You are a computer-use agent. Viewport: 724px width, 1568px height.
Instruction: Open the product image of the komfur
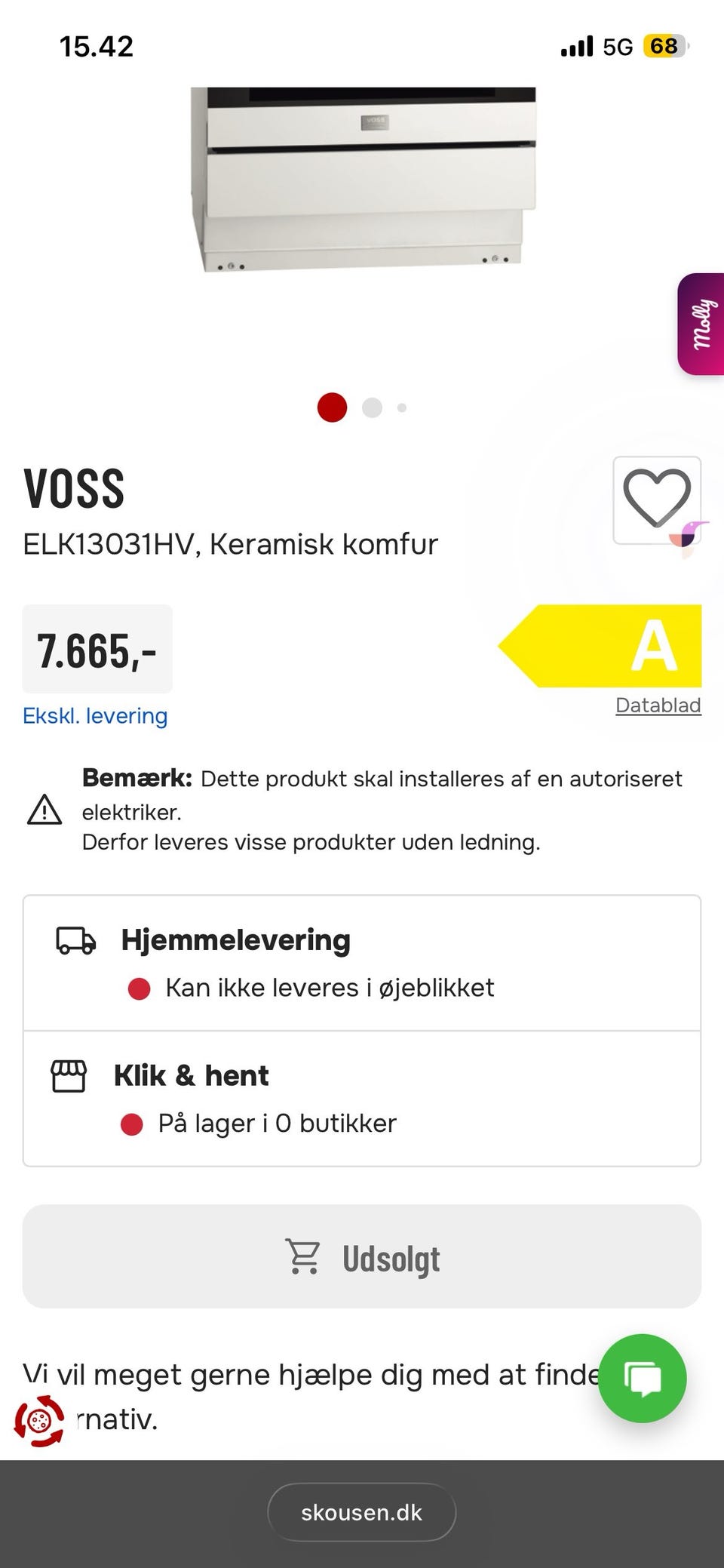364,180
